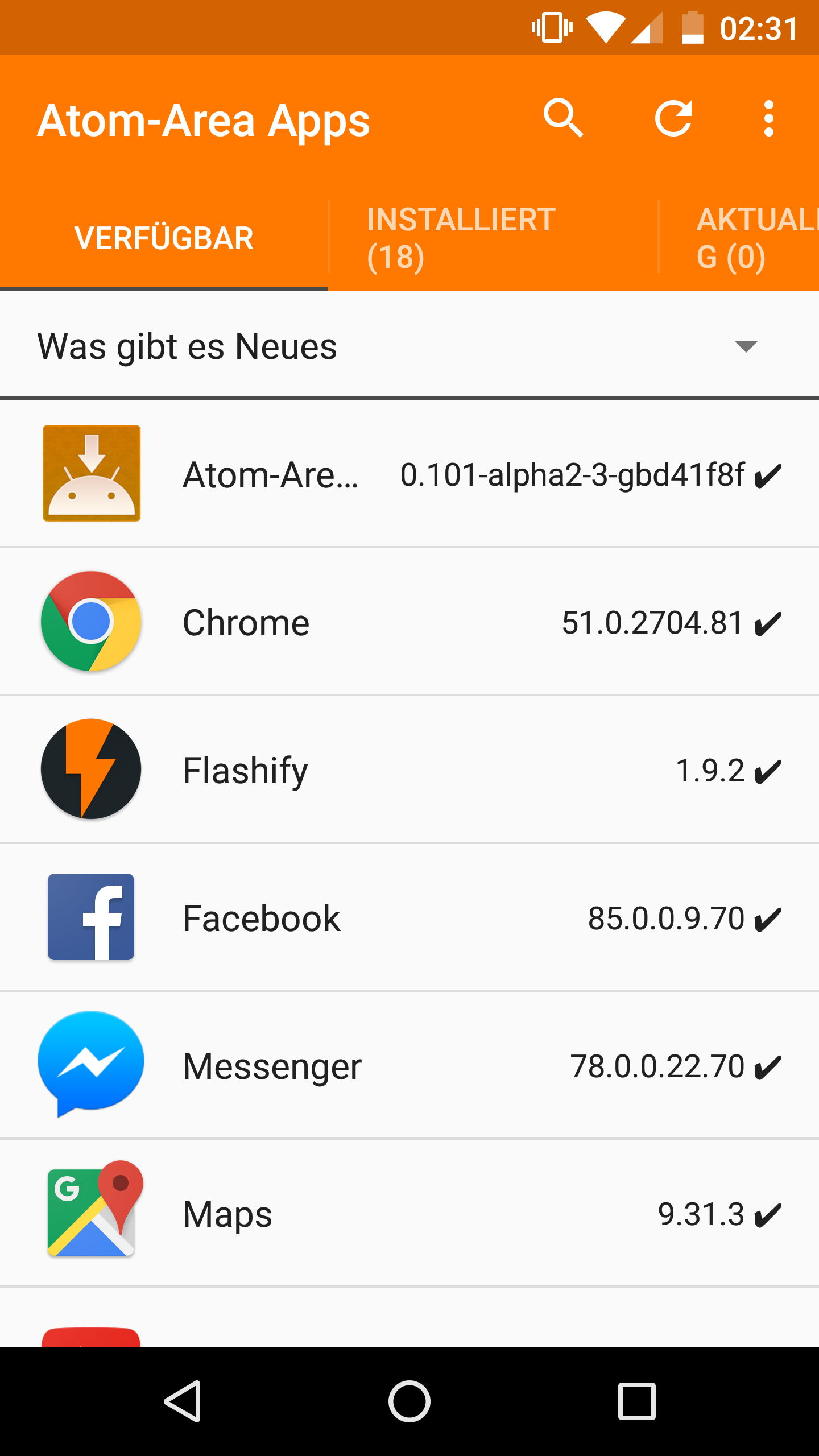Open the Atom-Area app entry
Viewport: 819px width, 1456px height.
(409, 474)
